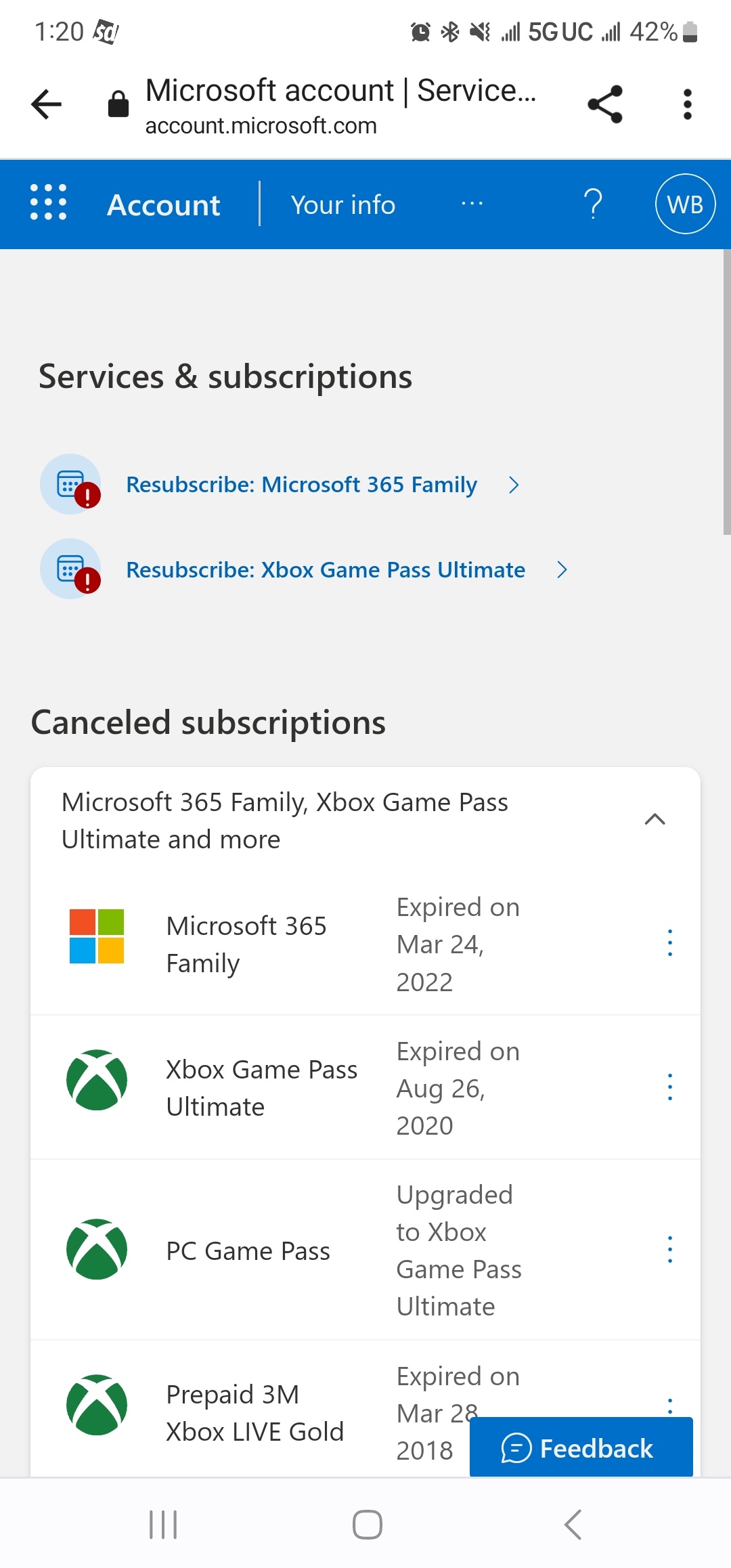
Task: Open options for PC Game Pass
Action: (x=669, y=1250)
